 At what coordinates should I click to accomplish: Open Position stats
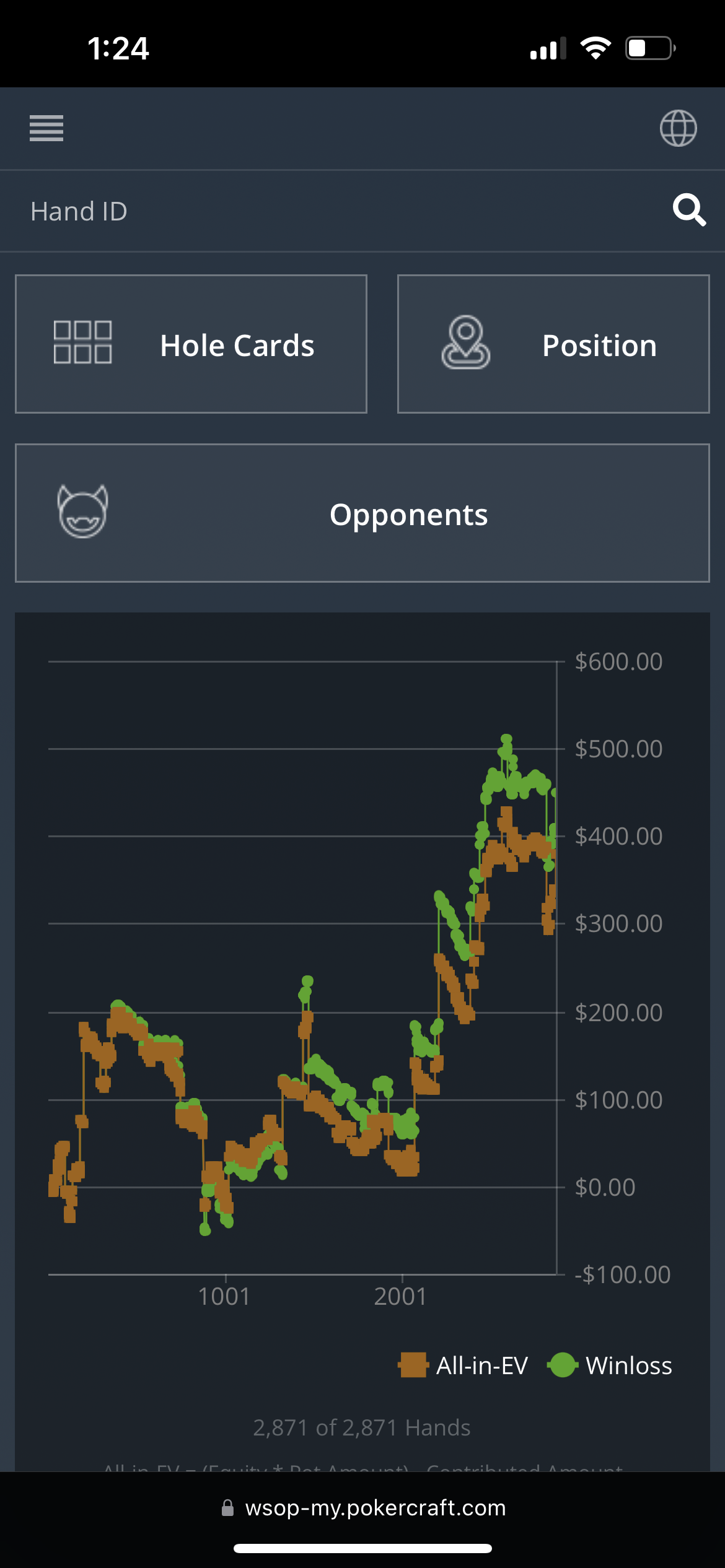(553, 344)
